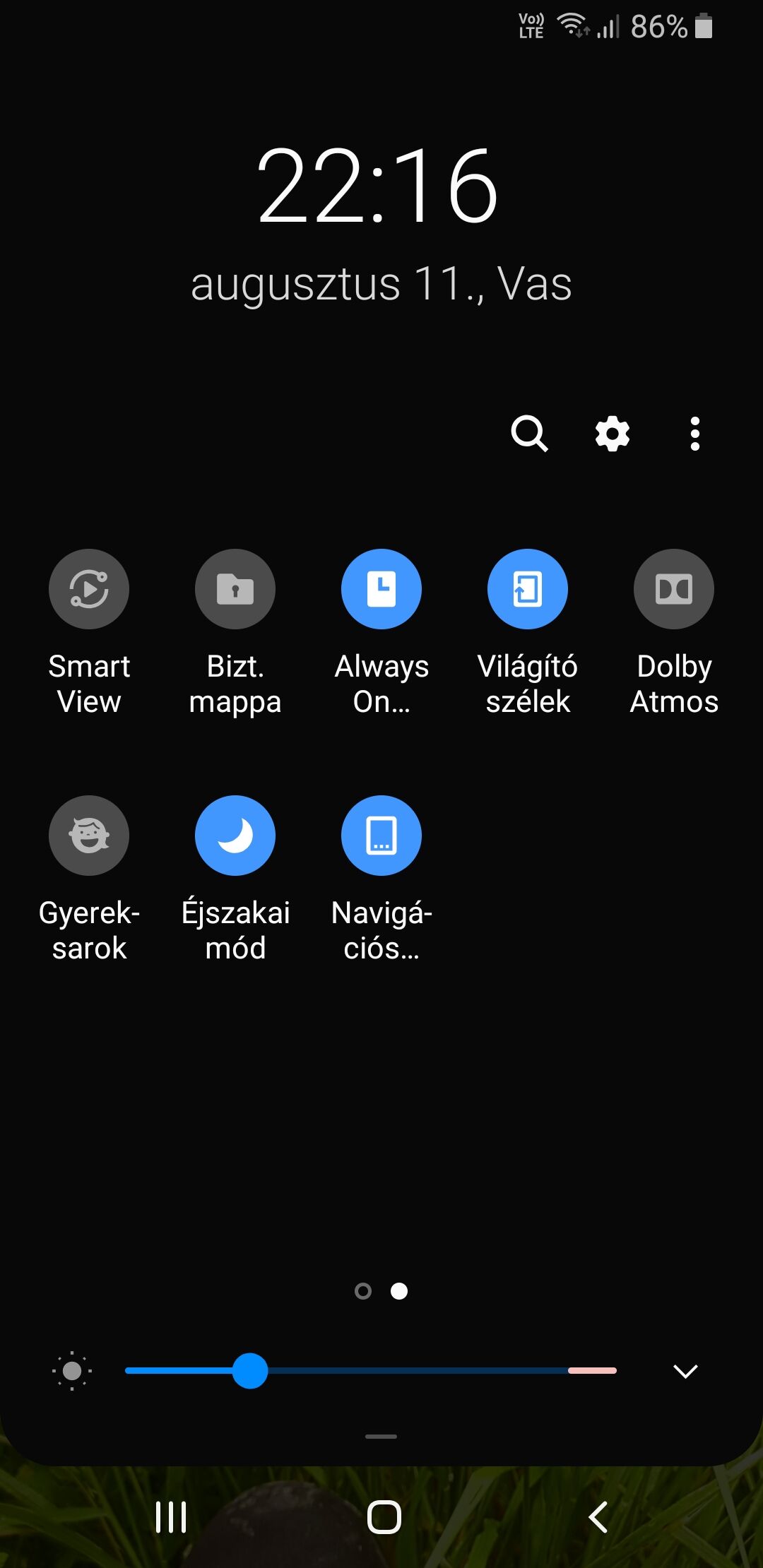
Task: Go to the first quick settings page dot
Action: 363,1291
